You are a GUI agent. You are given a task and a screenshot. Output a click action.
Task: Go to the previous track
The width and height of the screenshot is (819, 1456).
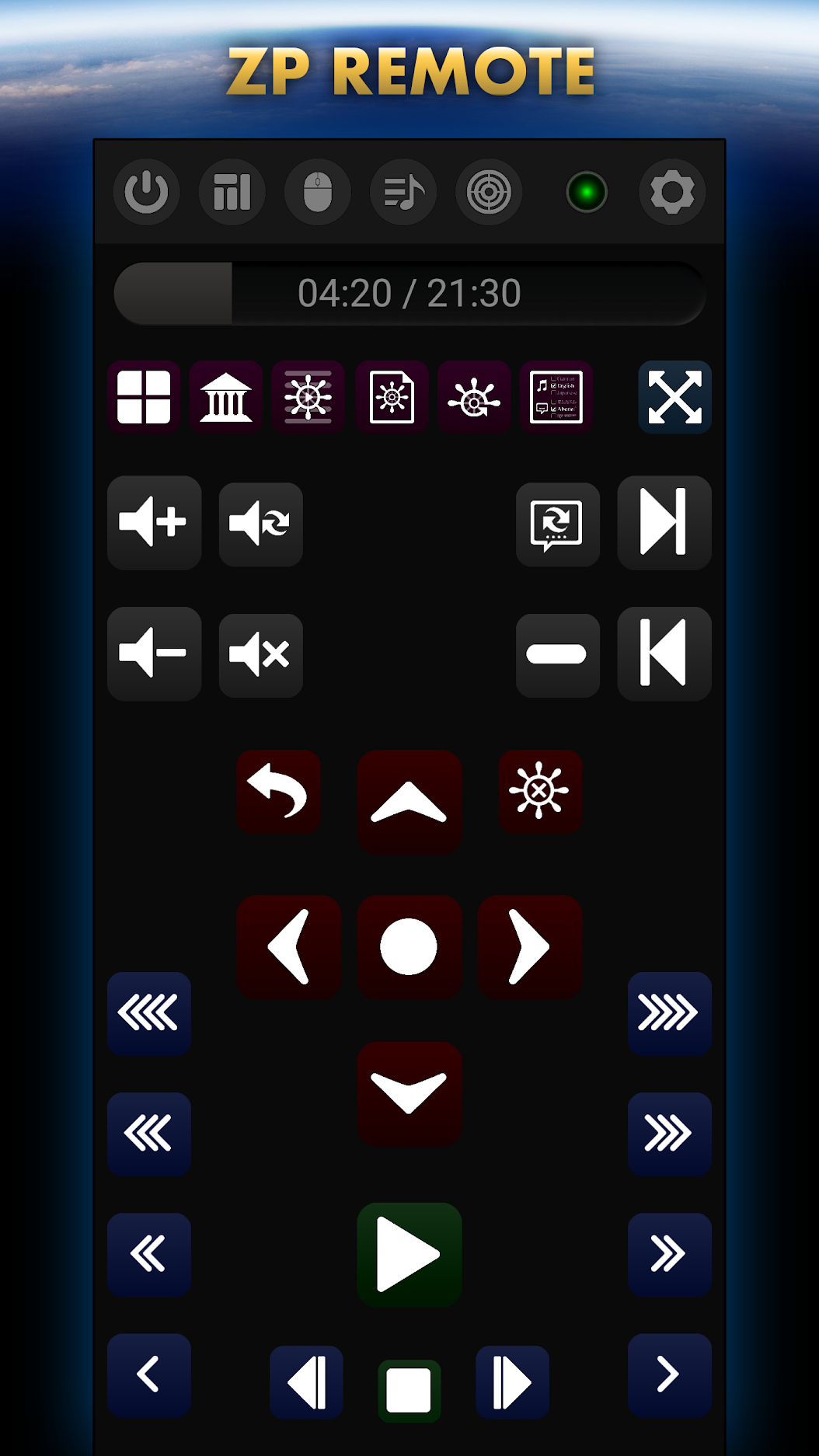pos(664,653)
